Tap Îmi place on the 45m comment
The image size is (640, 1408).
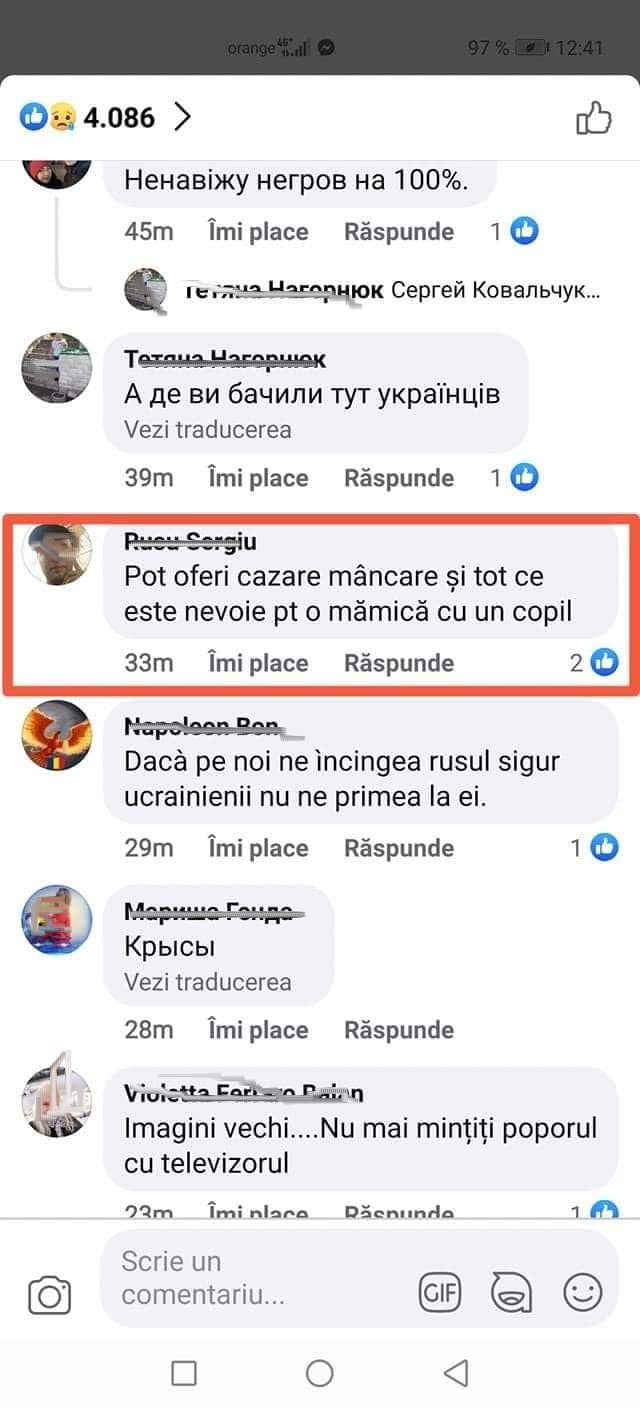coord(258,232)
